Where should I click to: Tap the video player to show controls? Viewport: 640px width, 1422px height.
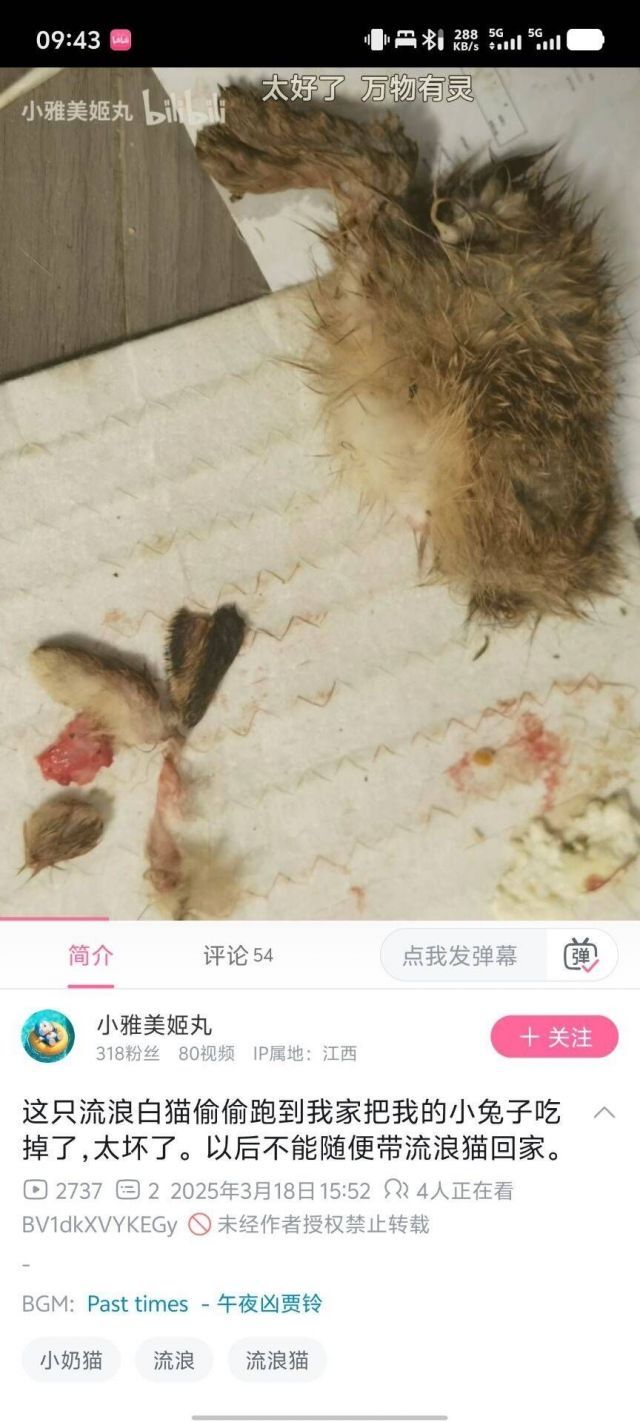pyautogui.click(x=320, y=493)
